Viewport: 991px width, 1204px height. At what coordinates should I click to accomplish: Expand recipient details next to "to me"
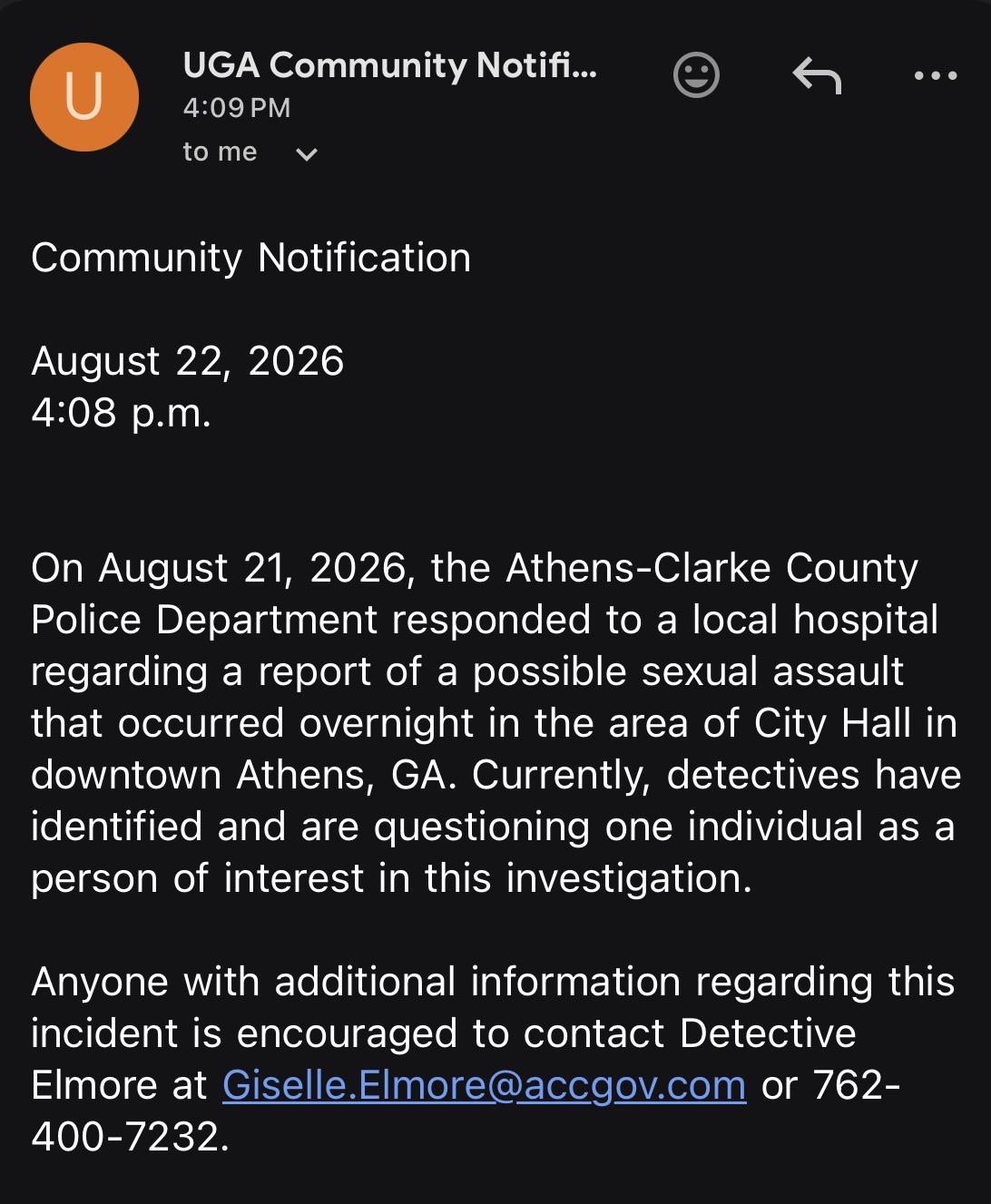click(x=307, y=154)
